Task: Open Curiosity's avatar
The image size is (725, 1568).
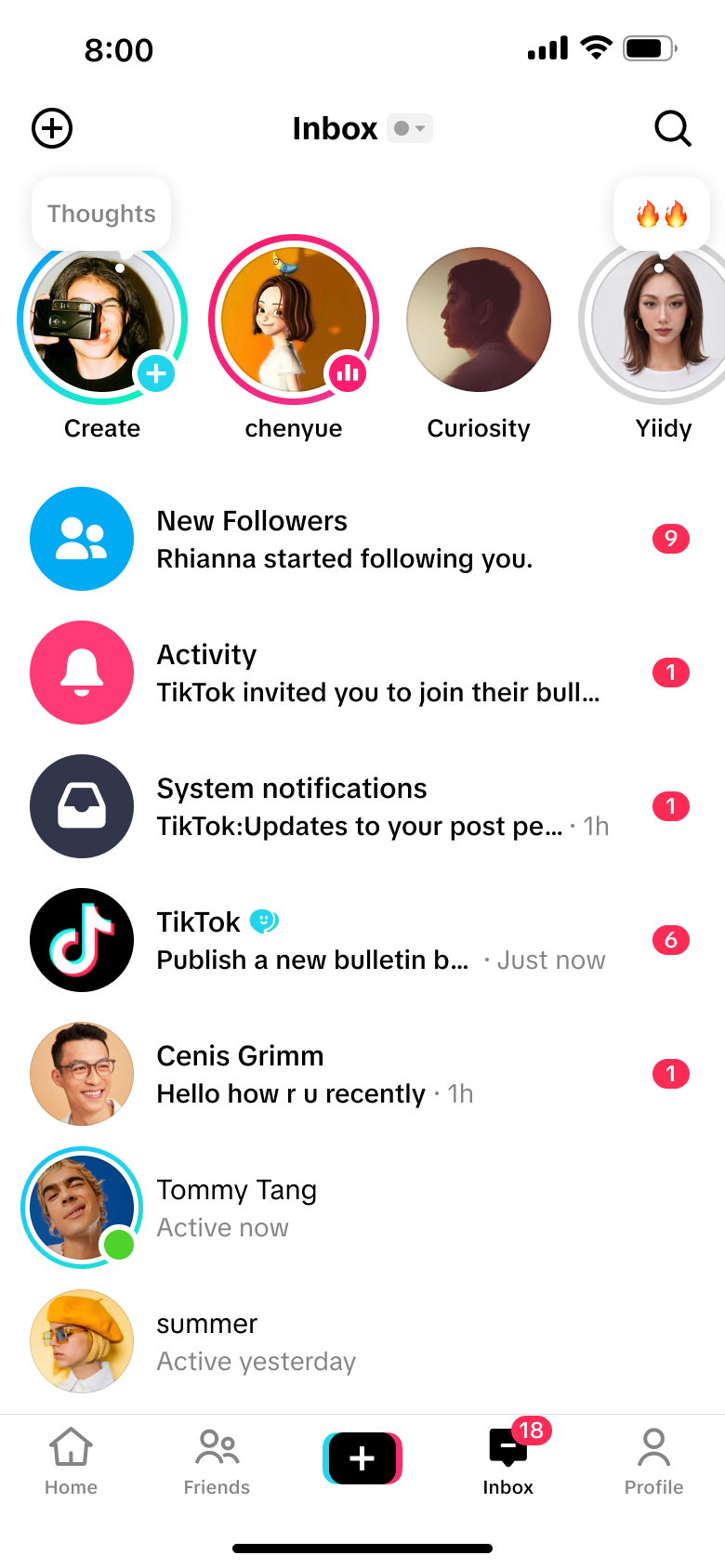Action: click(x=479, y=320)
